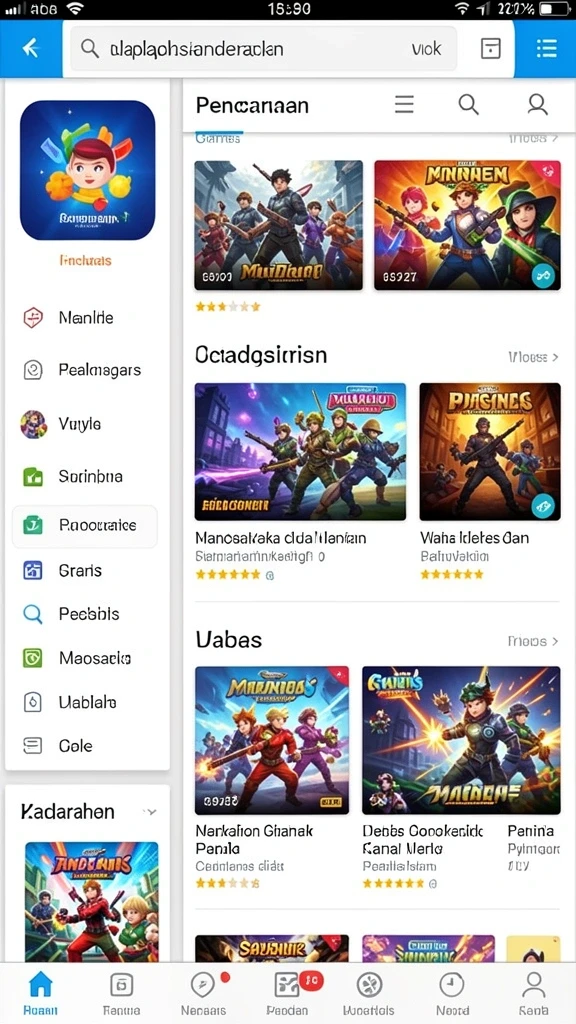The image size is (576, 1024).
Task: Show more in the Uabas section
Action: [533, 641]
